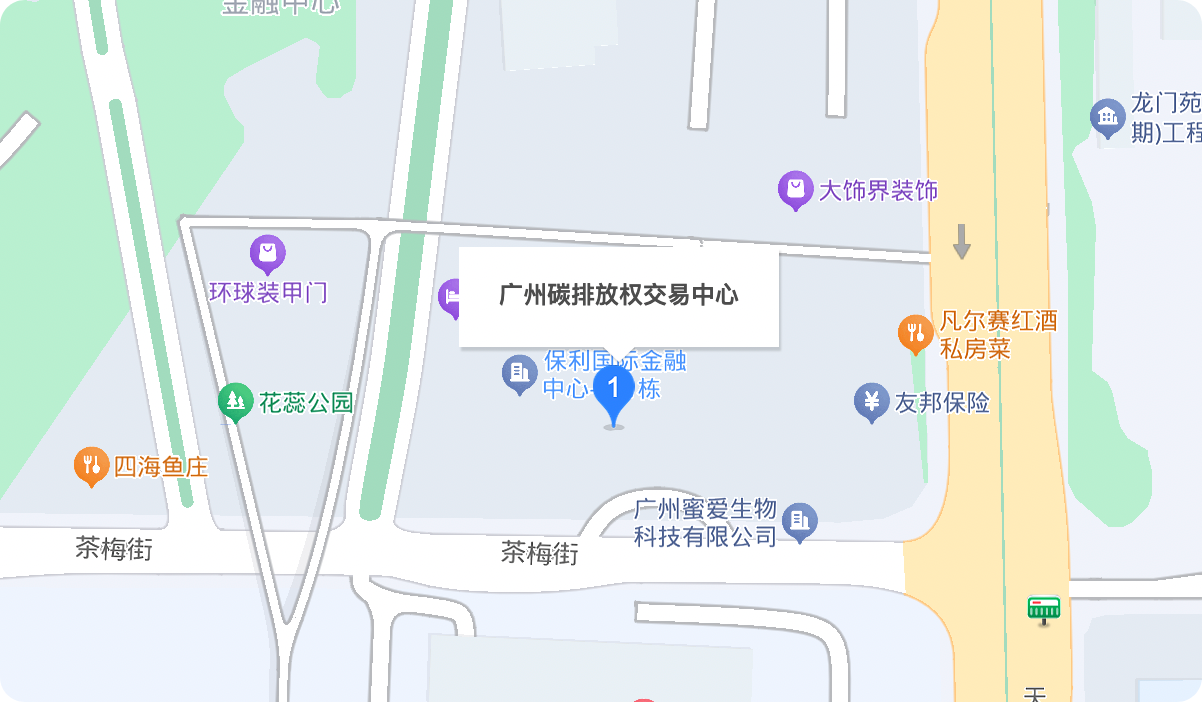The height and width of the screenshot is (702, 1202).
Task: Open the 广州蜜爱生物科技有限公司 building marker
Action: pyautogui.click(x=799, y=521)
